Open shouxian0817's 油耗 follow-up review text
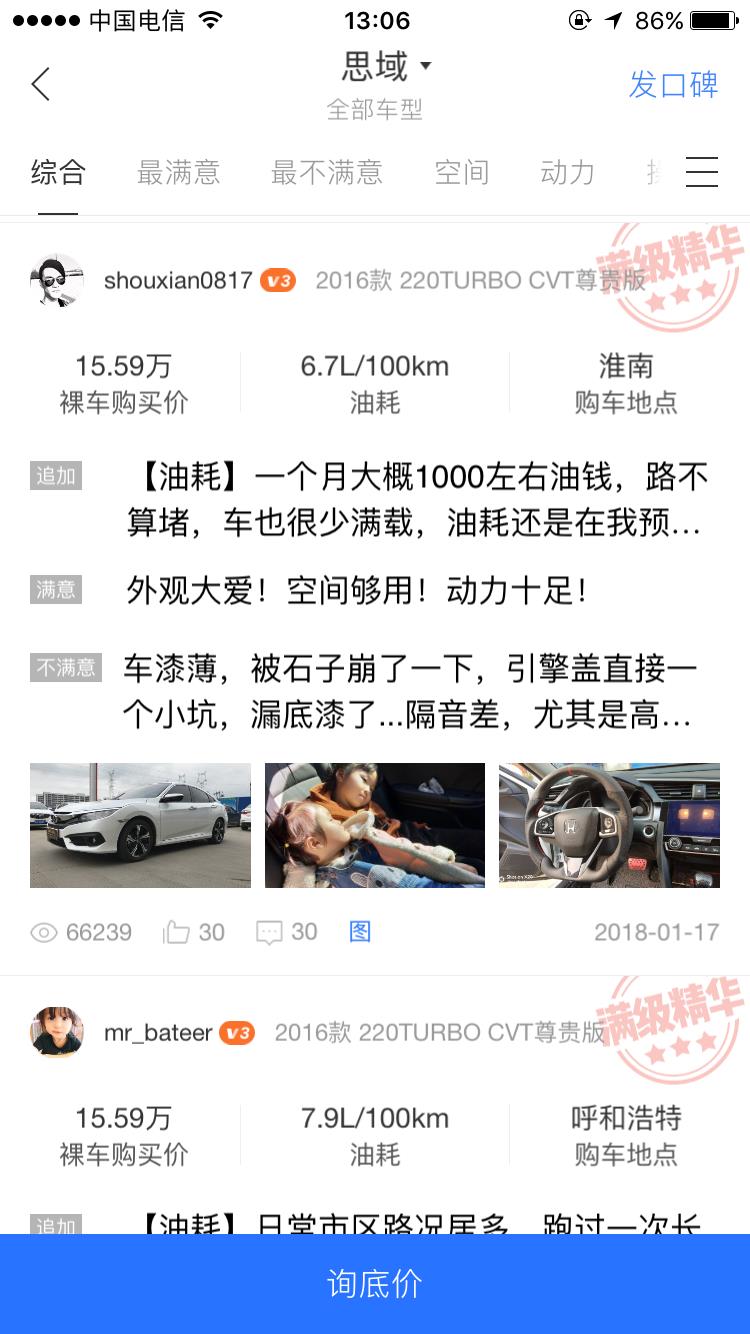 point(415,500)
